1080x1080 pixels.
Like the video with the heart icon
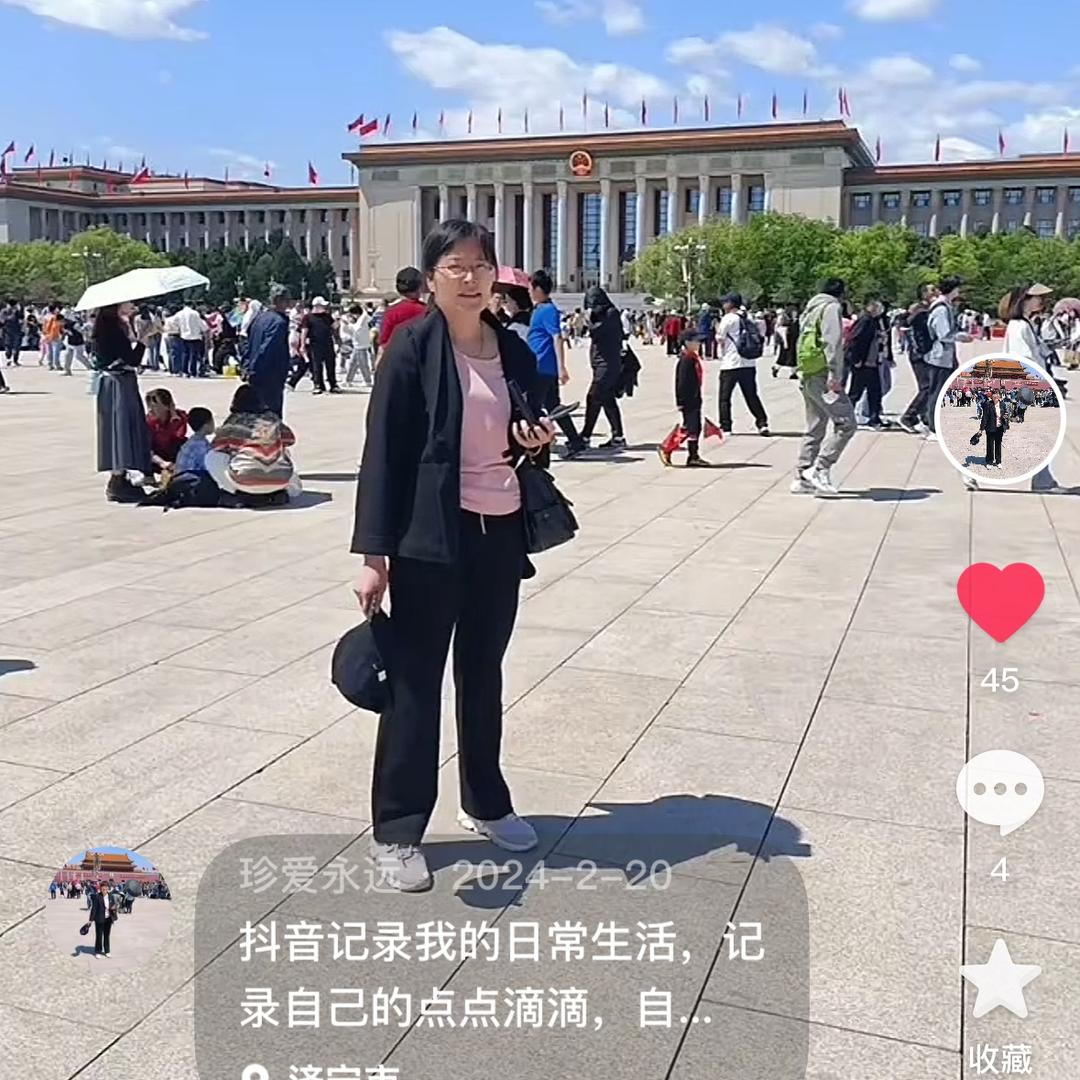1000,600
